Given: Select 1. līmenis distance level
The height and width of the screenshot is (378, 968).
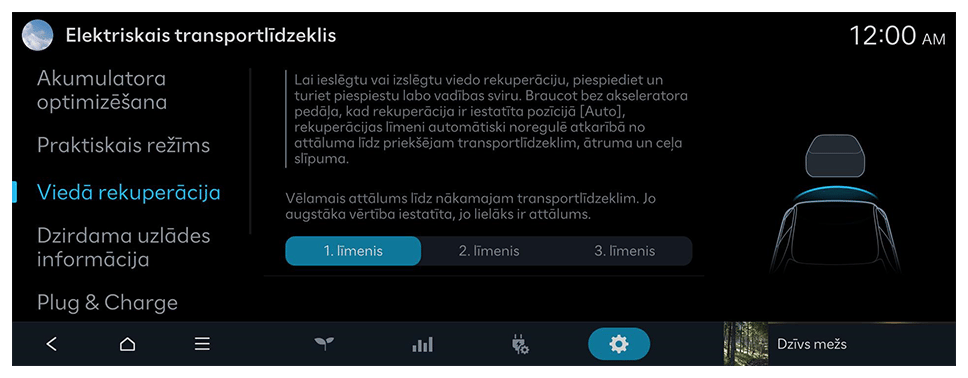Looking at the screenshot, I should tap(353, 251).
